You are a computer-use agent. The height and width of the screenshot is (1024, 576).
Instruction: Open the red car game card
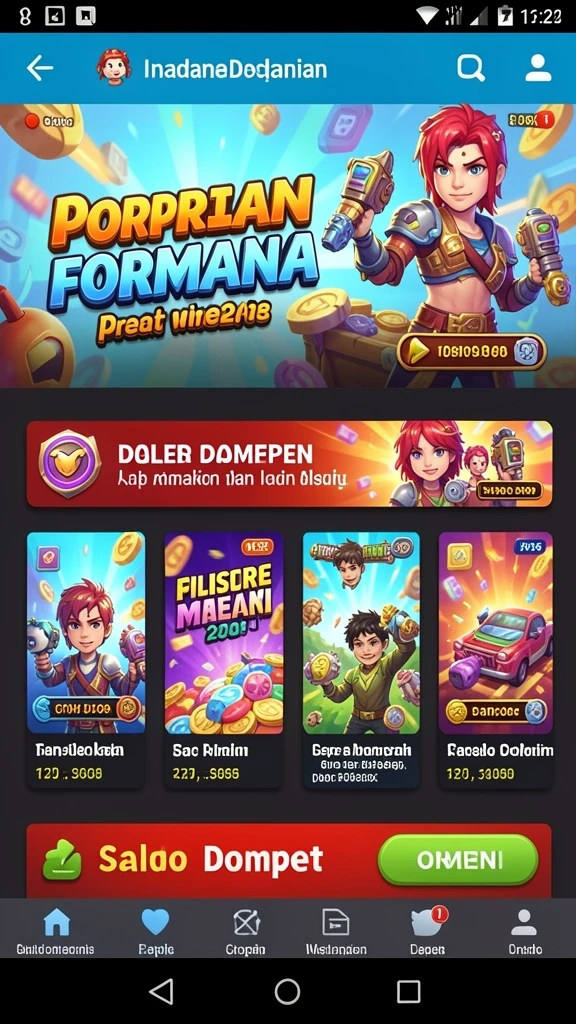[496, 660]
